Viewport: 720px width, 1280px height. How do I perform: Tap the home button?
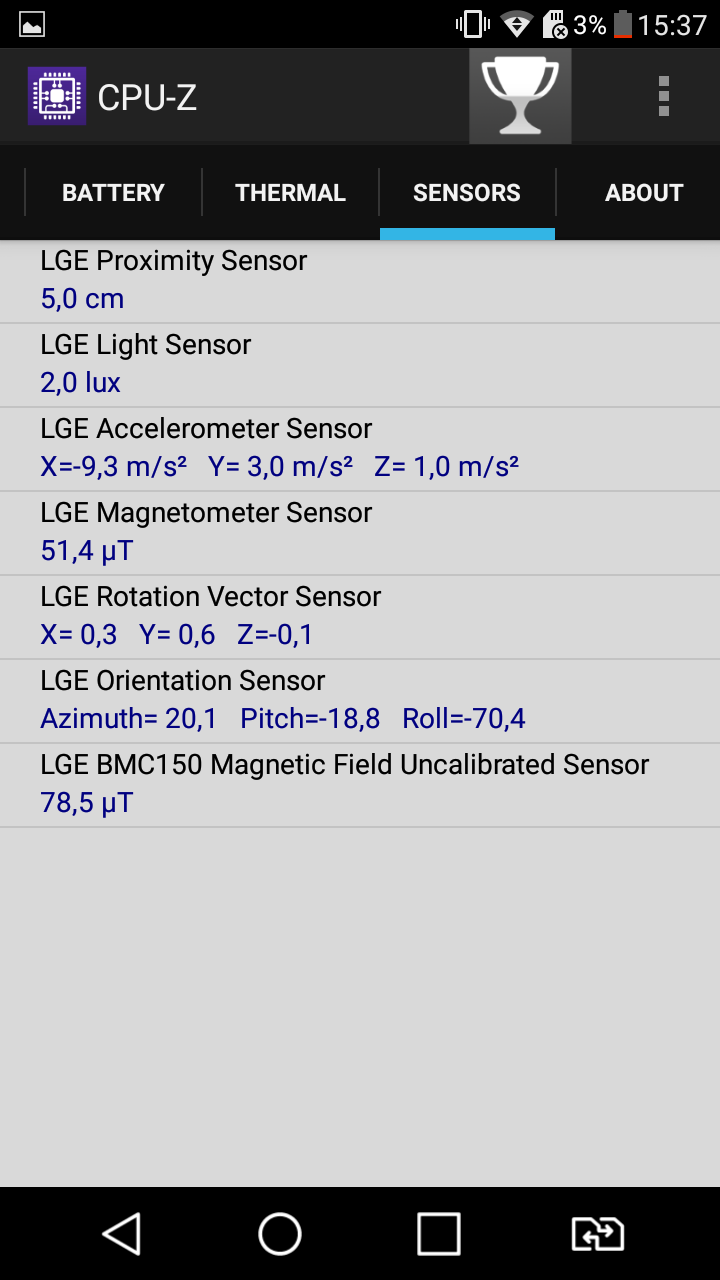pyautogui.click(x=280, y=1234)
